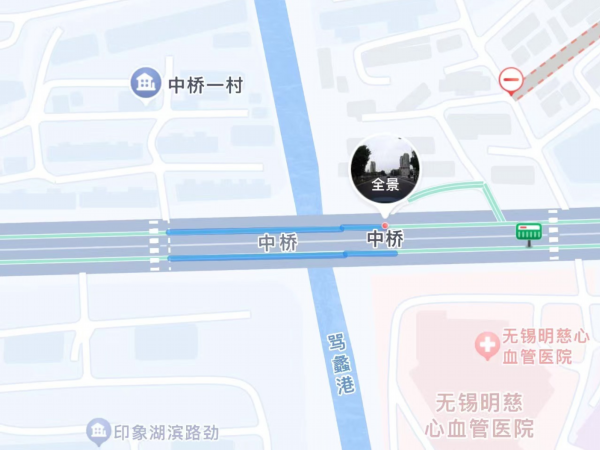Open the 全景 street view thumbnail
600x450 pixels.
point(385,170)
